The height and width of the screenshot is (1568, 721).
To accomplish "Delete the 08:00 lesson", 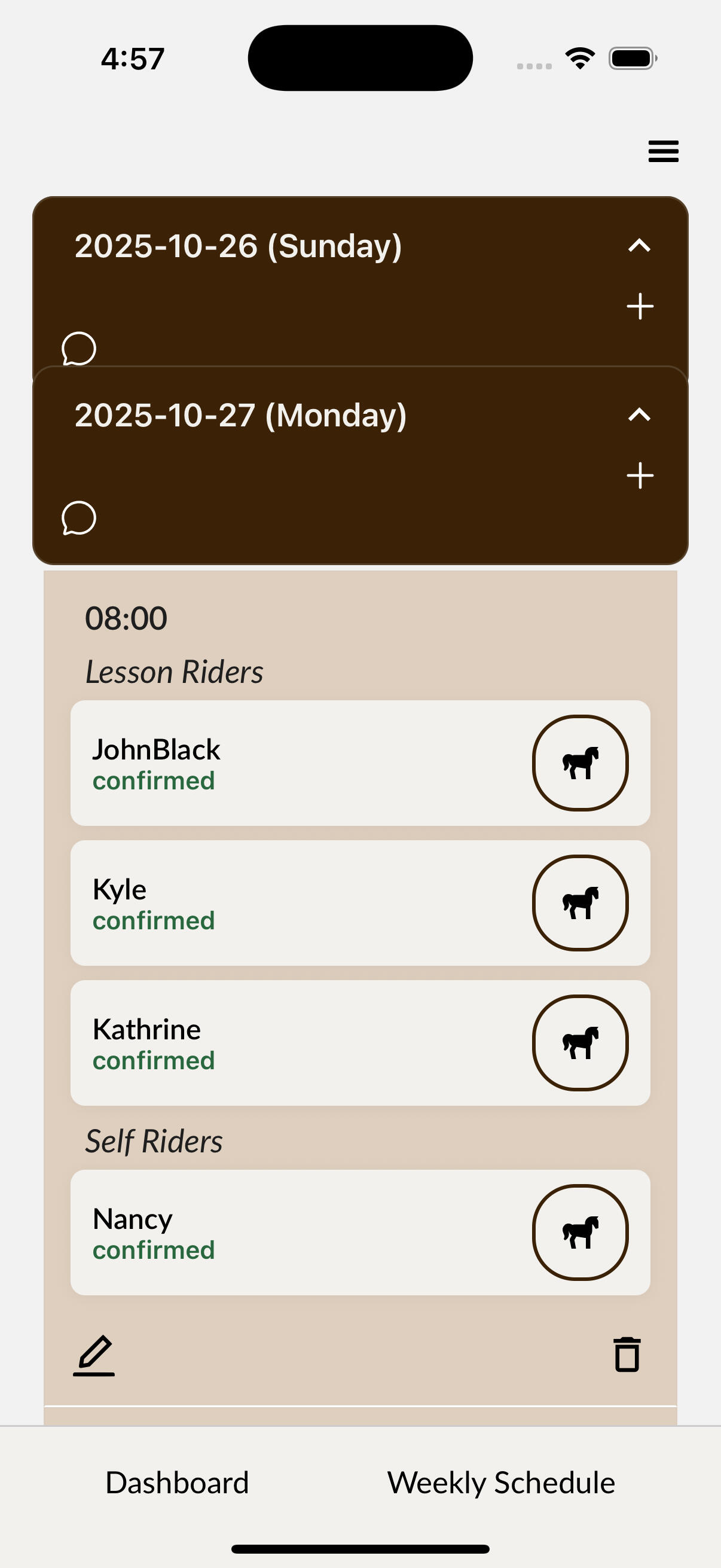I will 626,1355.
